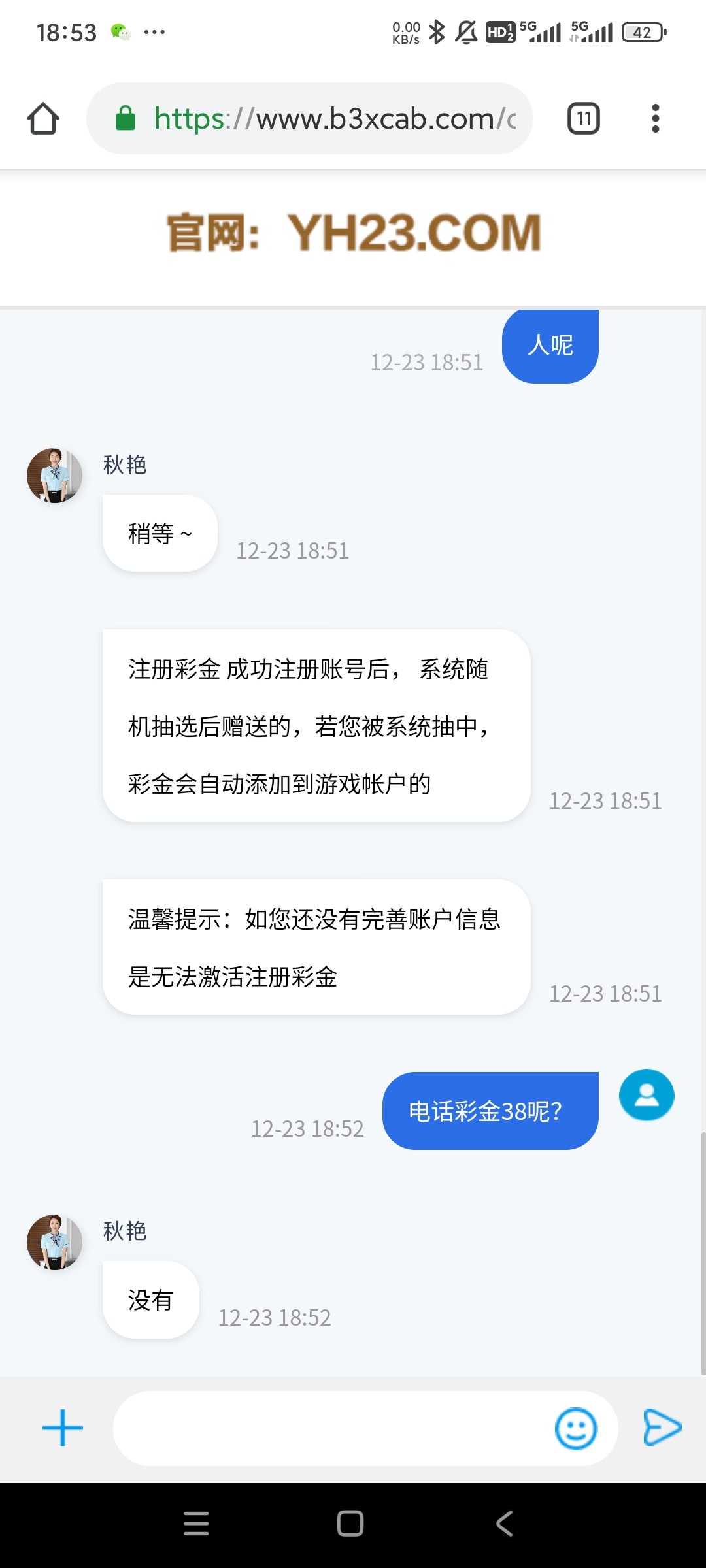Go back using the system back button

505,1523
